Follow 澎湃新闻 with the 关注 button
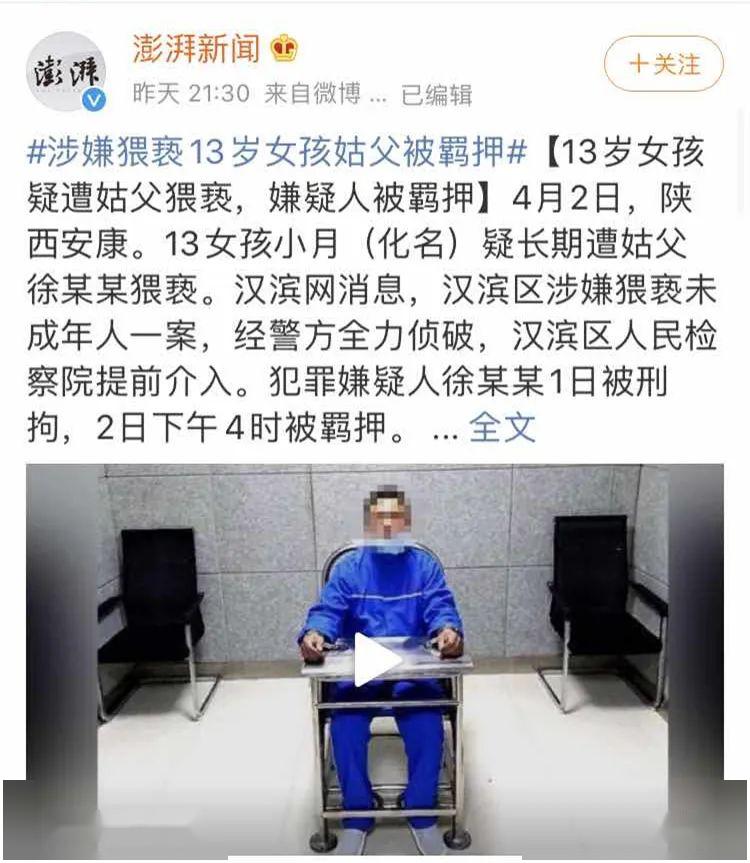This screenshot has width=750, height=863. [x=663, y=64]
